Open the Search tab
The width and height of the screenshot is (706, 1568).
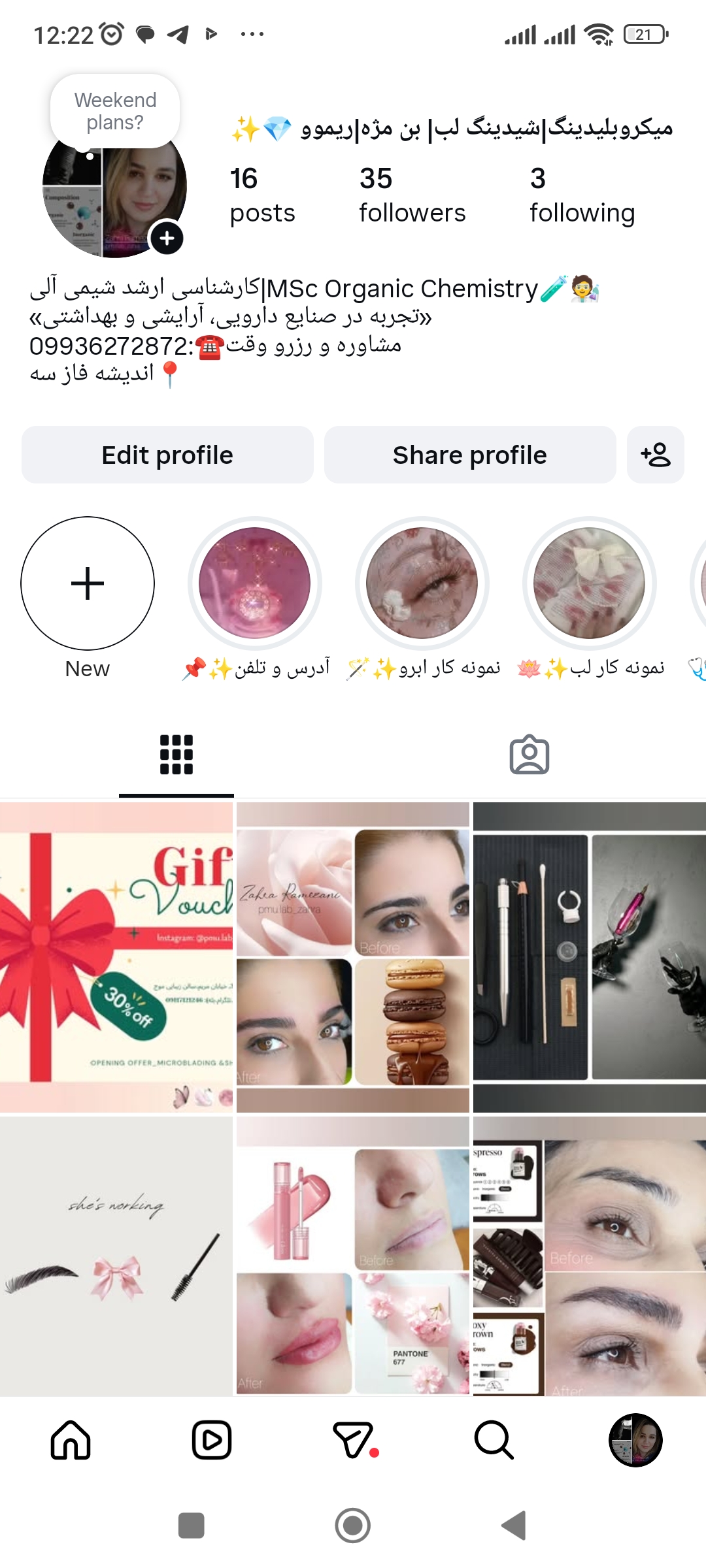pyautogui.click(x=494, y=1440)
